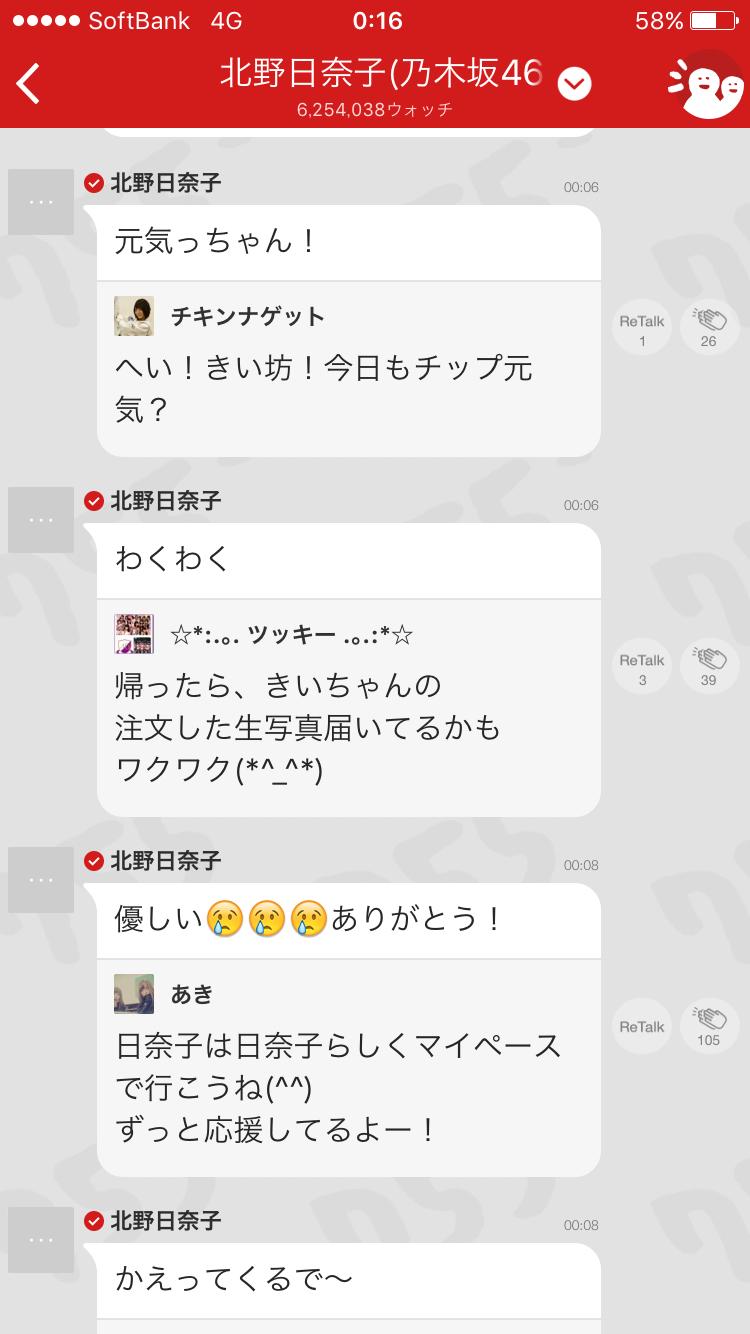This screenshot has width=750, height=1334.
Task: Clap for the 優しい ありがとう！ message
Action: 709,1026
